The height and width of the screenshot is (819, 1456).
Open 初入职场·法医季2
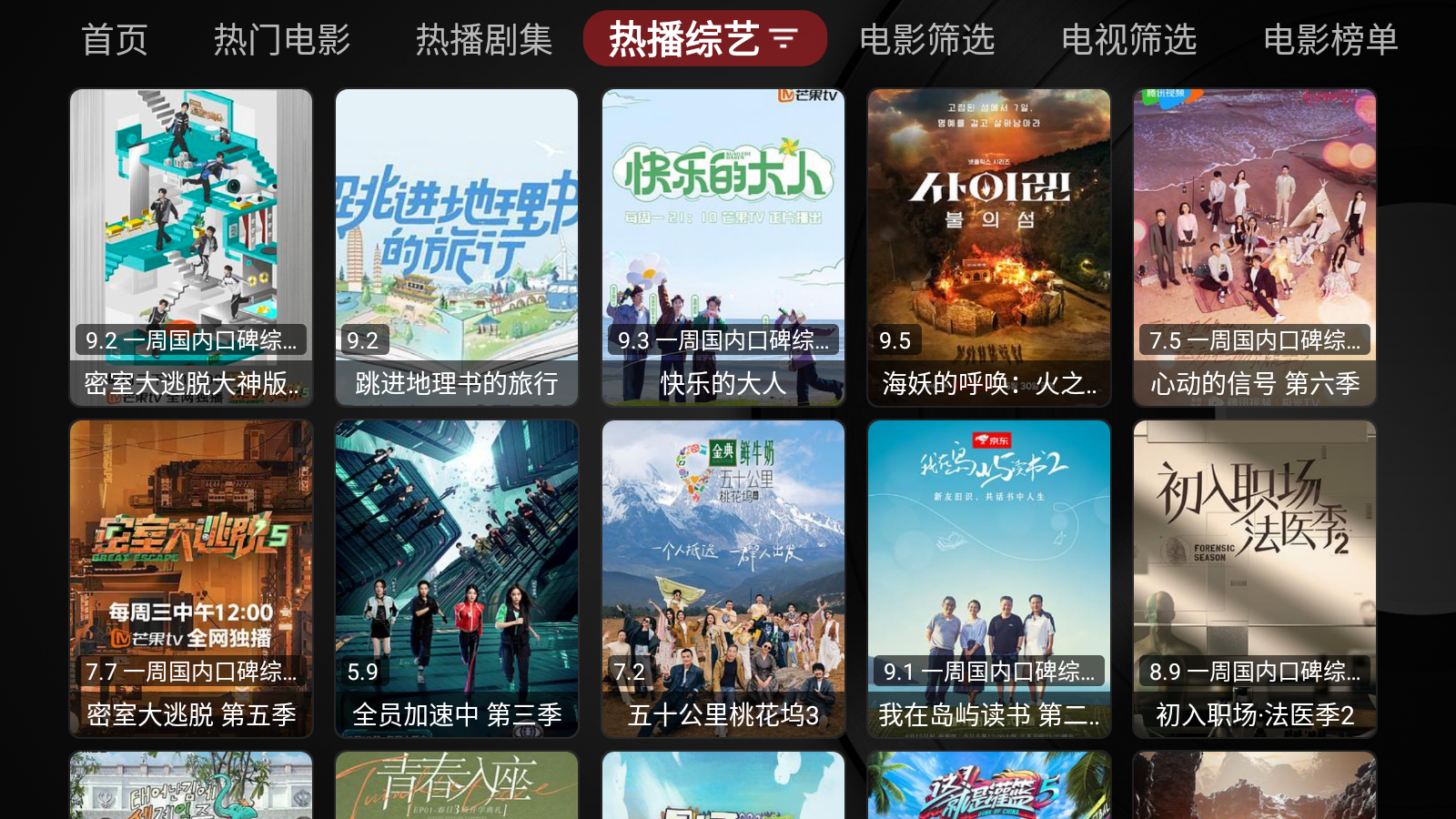point(1255,578)
